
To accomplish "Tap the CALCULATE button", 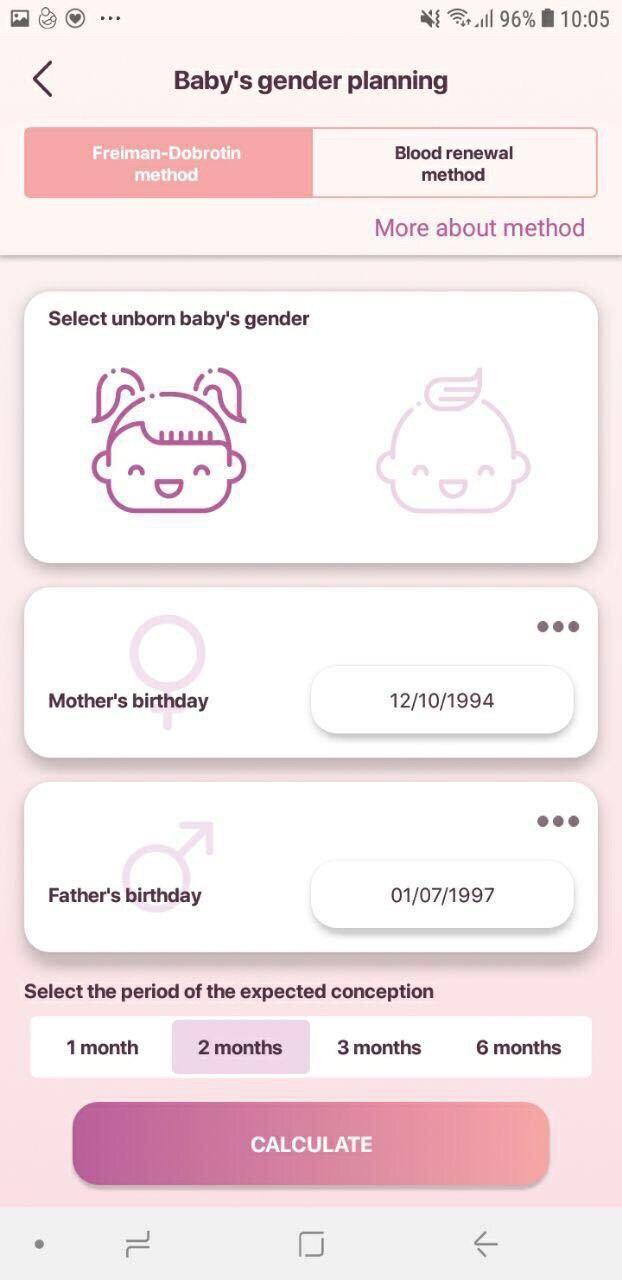I will pos(311,1144).
